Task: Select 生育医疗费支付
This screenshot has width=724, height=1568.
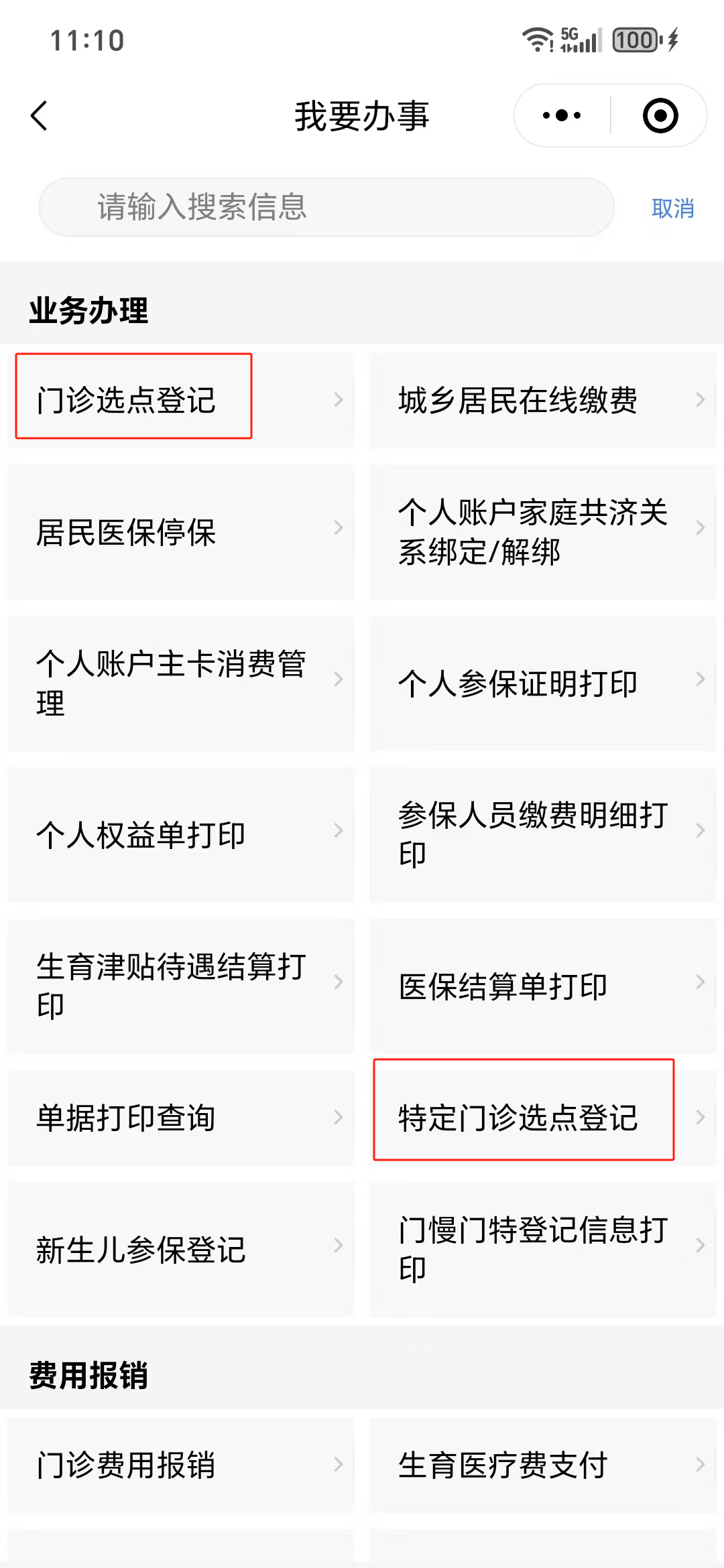Action: click(542, 1464)
